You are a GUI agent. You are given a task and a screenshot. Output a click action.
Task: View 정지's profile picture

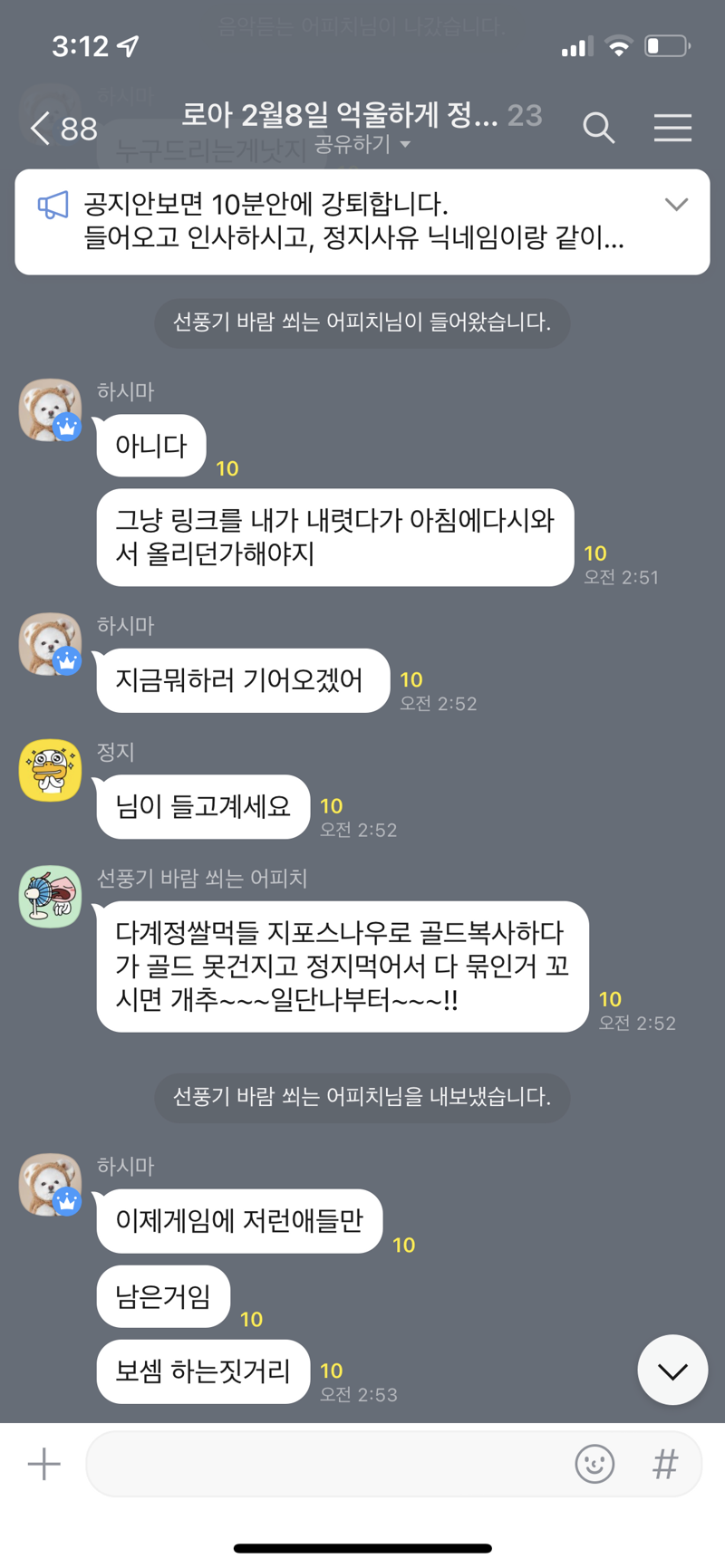click(x=50, y=771)
